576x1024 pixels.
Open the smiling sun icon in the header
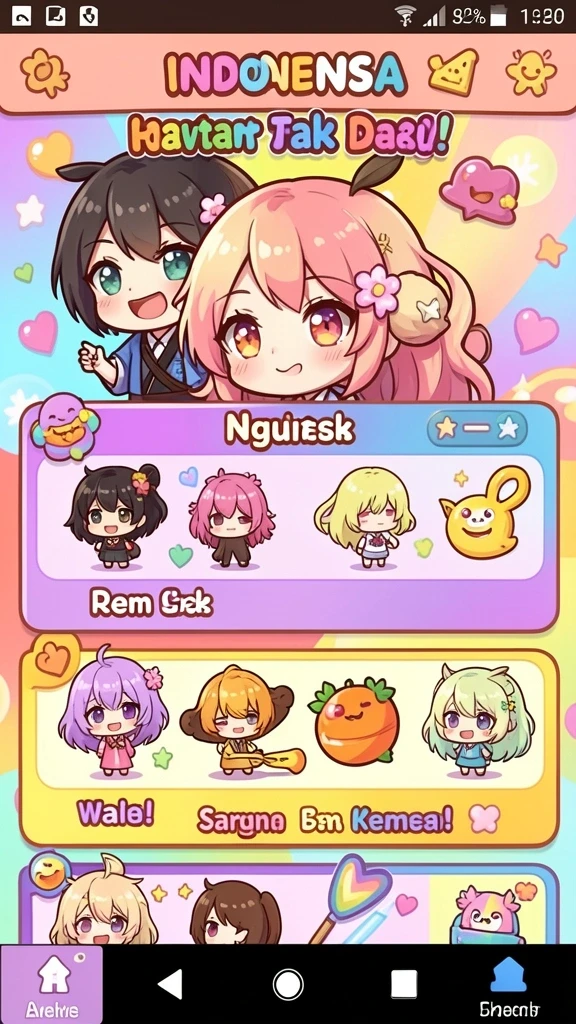[x=530, y=70]
